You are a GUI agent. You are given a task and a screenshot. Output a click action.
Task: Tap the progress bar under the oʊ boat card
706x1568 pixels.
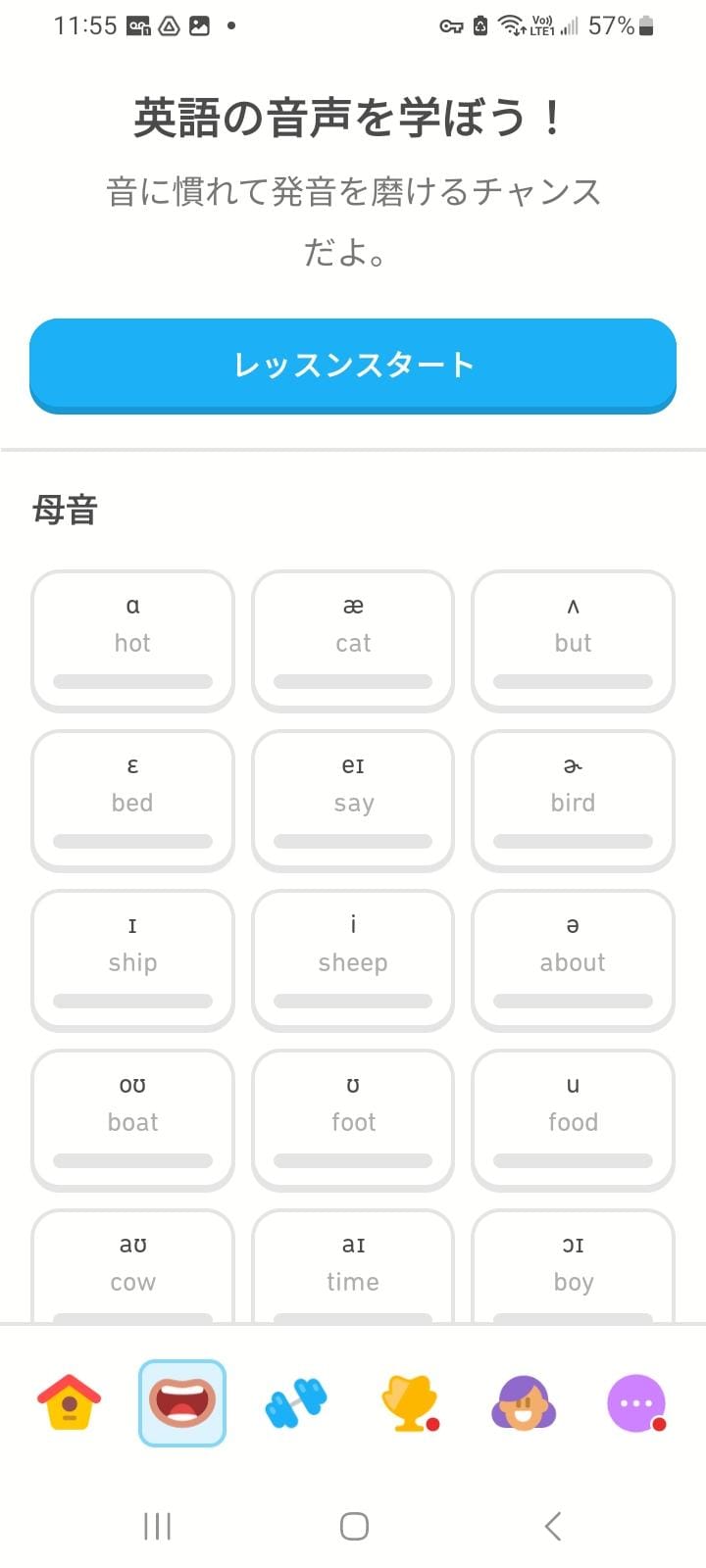click(132, 1159)
